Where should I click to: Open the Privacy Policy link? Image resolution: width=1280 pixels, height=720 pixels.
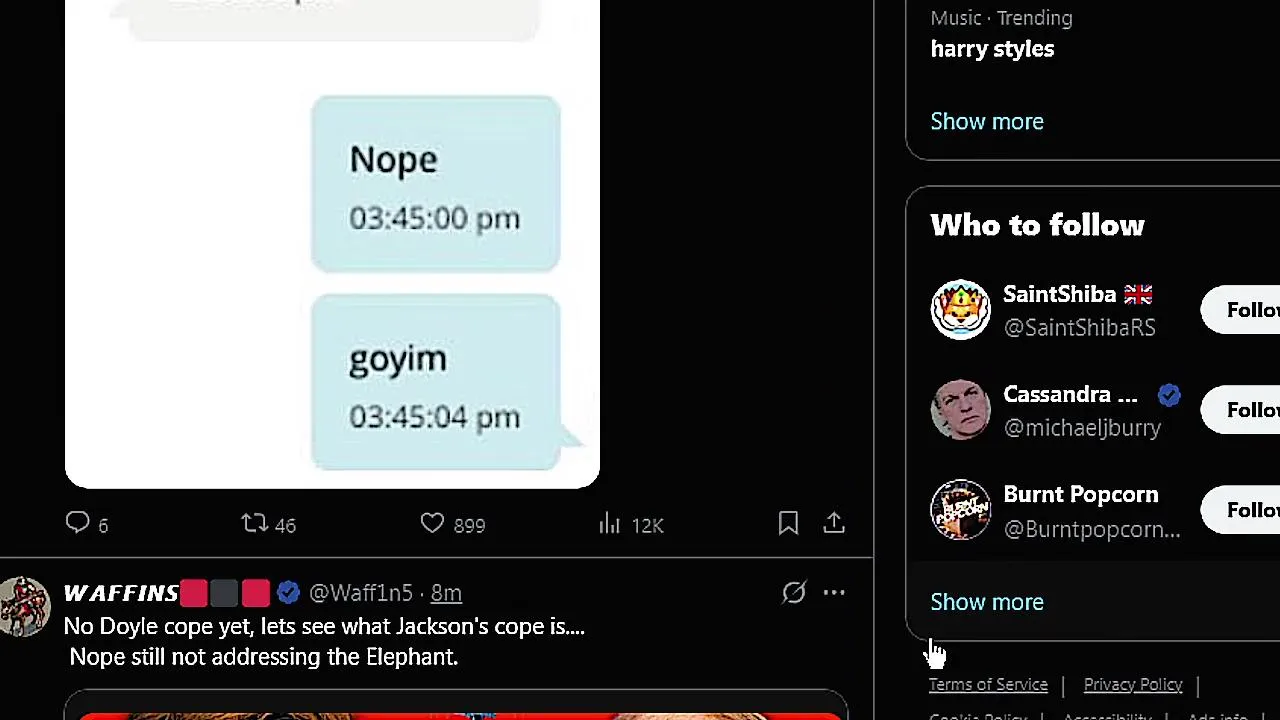[1133, 685]
